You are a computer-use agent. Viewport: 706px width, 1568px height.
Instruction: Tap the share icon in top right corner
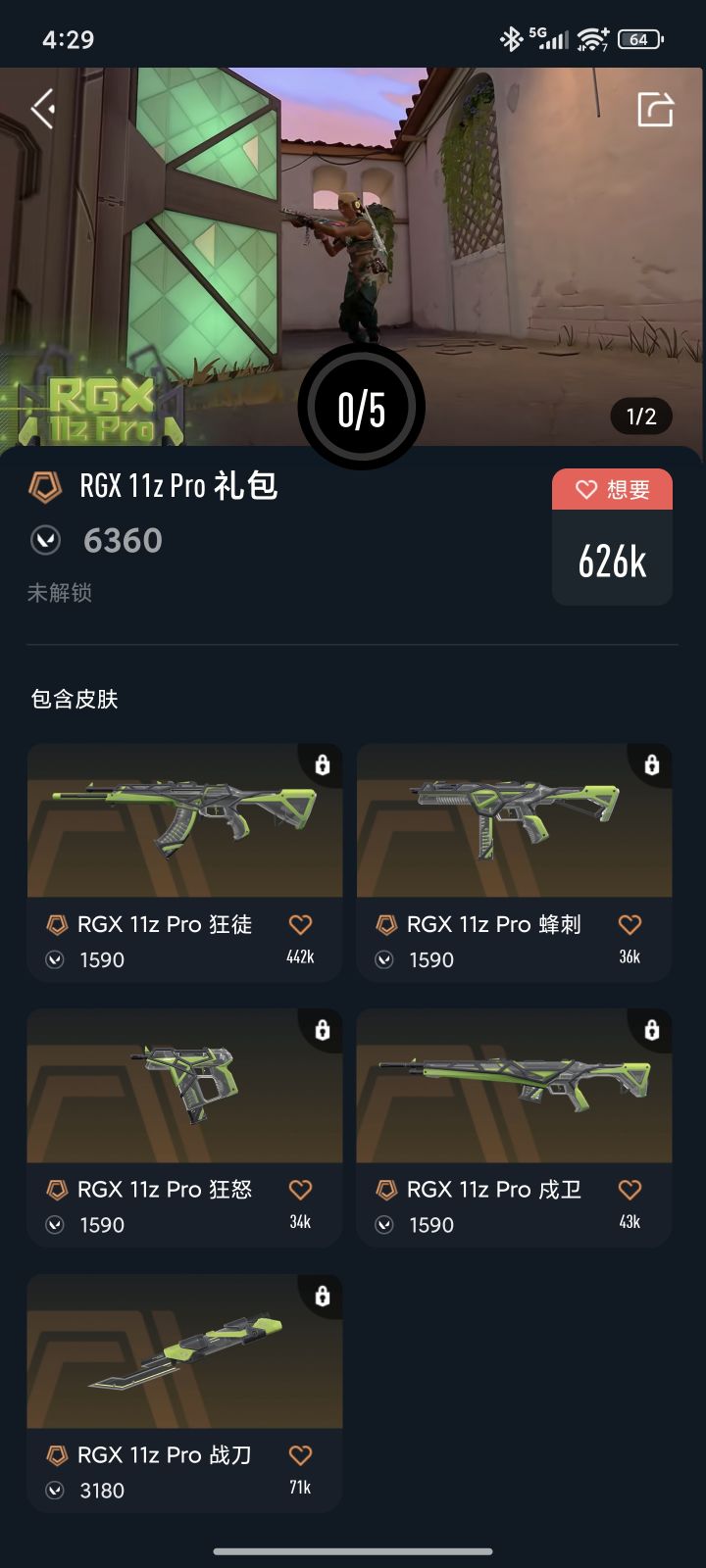pyautogui.click(x=656, y=111)
